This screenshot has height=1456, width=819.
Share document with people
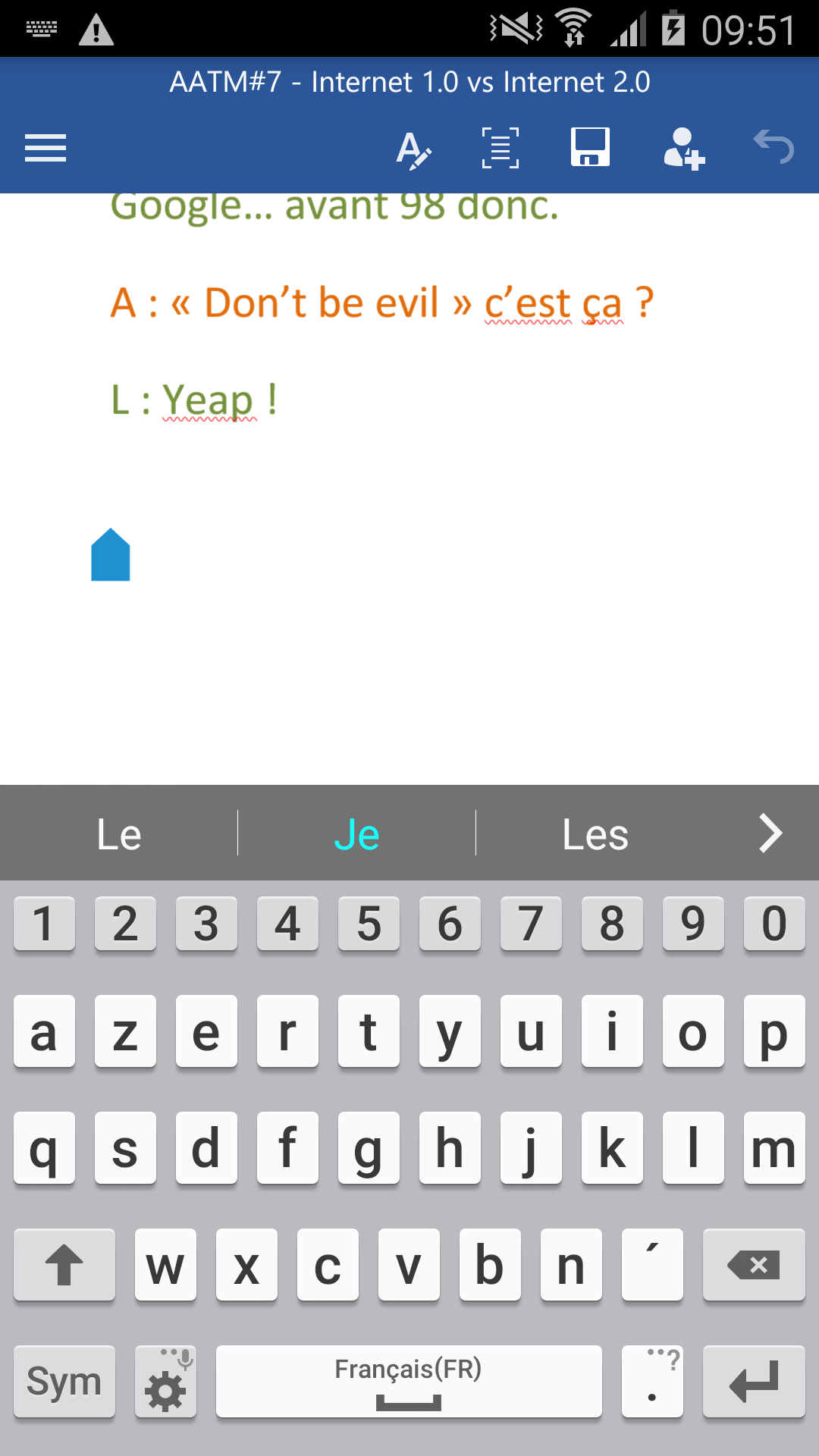pyautogui.click(x=682, y=149)
